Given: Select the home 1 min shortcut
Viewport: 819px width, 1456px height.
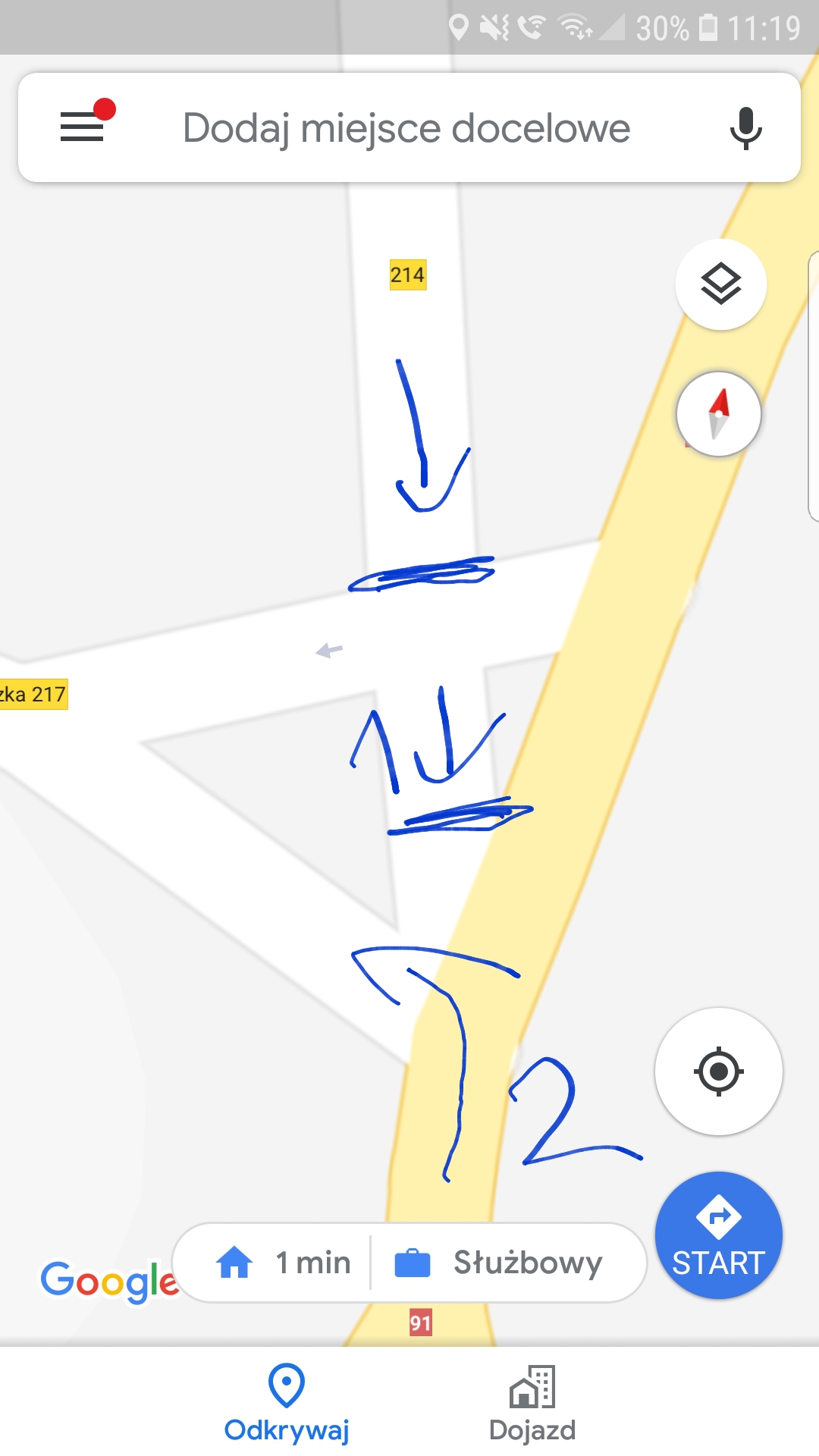Looking at the screenshot, I should click(x=282, y=1263).
